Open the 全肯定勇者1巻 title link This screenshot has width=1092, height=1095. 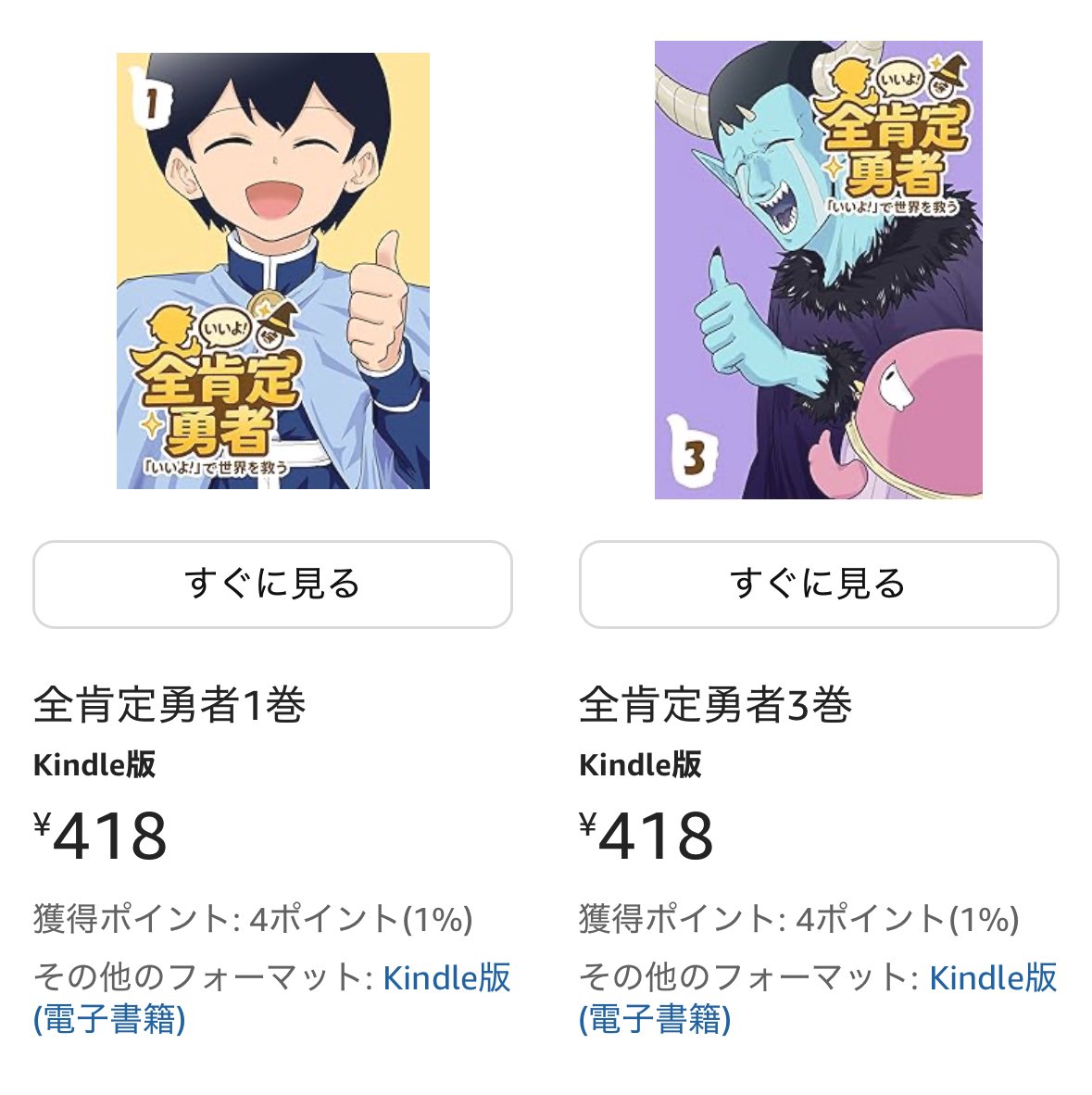(x=169, y=705)
